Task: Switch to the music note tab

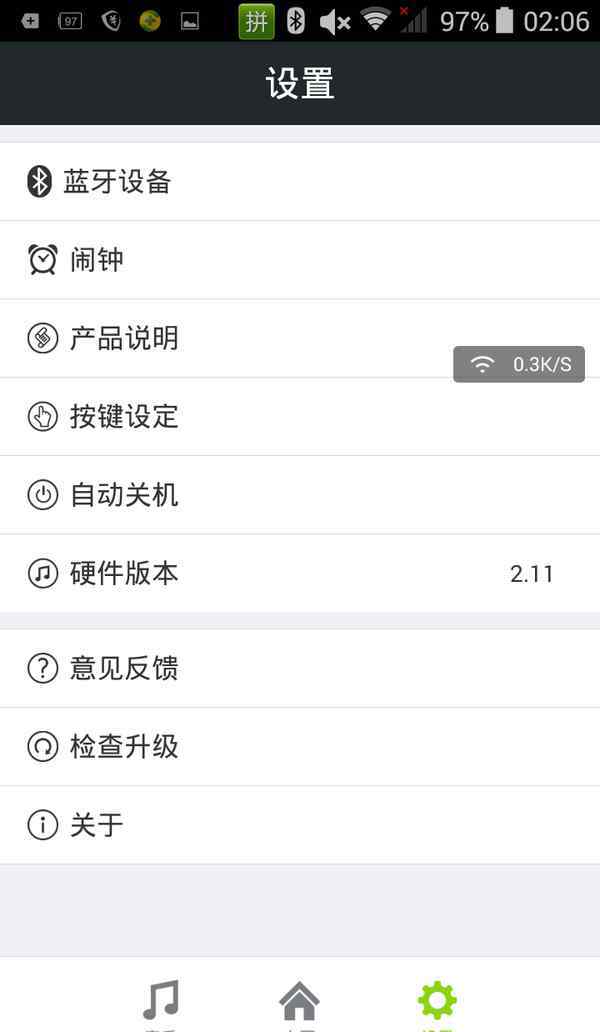Action: 161,1000
